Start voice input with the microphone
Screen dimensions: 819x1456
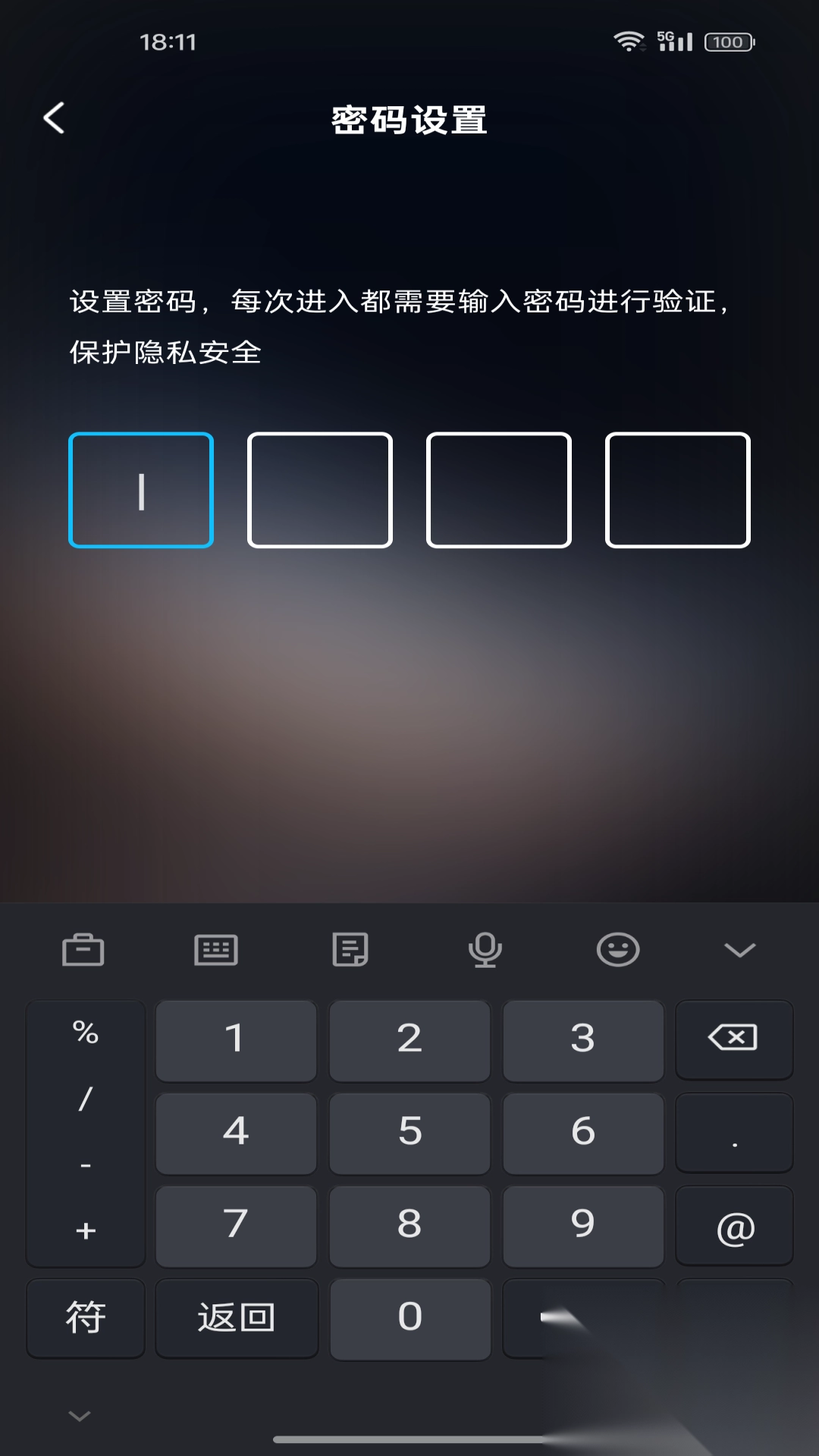[x=485, y=949]
